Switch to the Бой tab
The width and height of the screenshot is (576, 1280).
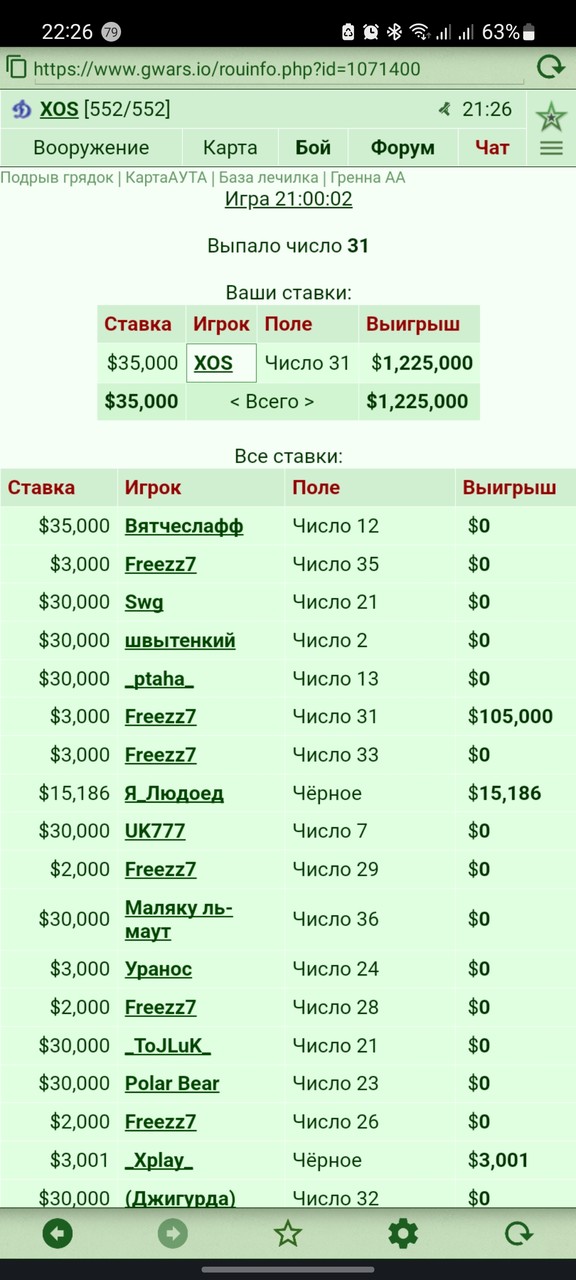pos(313,147)
